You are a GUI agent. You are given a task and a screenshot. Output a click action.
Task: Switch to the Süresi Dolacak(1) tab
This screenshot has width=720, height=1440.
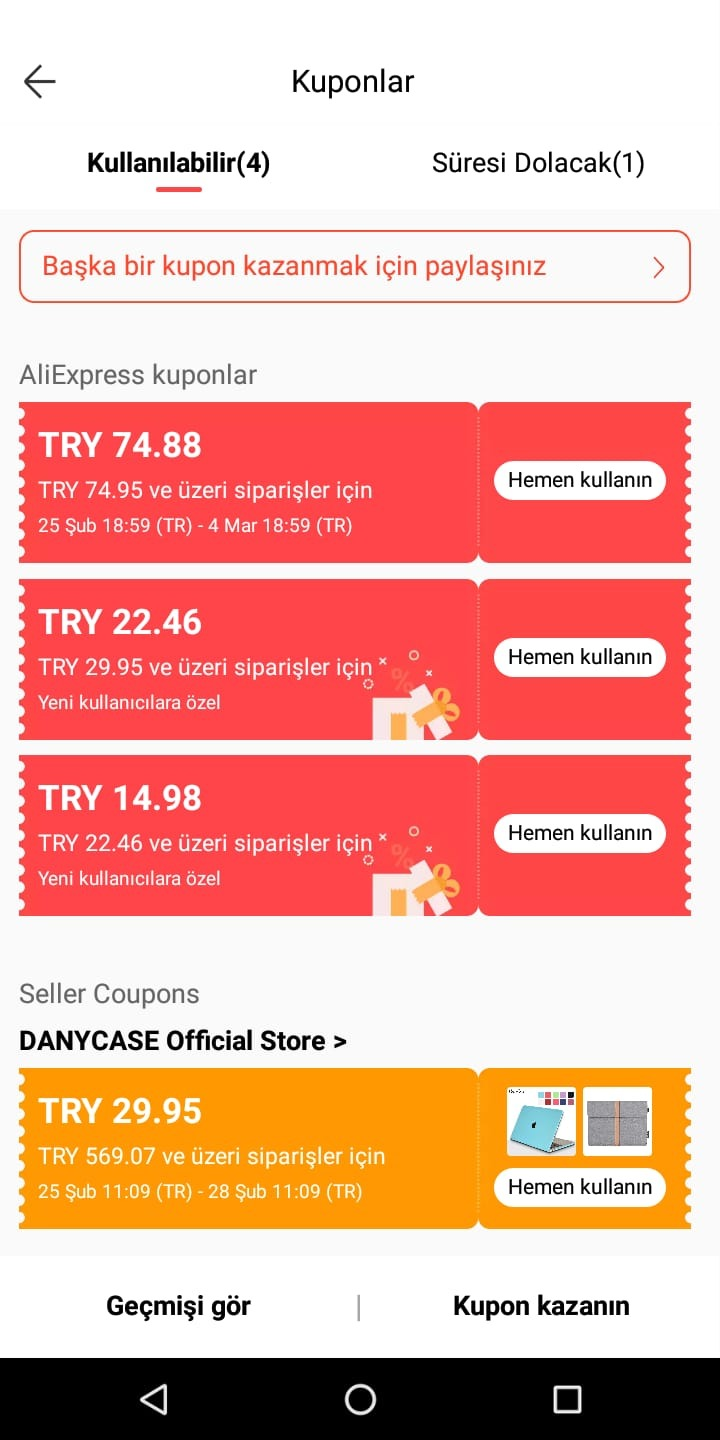(x=538, y=163)
